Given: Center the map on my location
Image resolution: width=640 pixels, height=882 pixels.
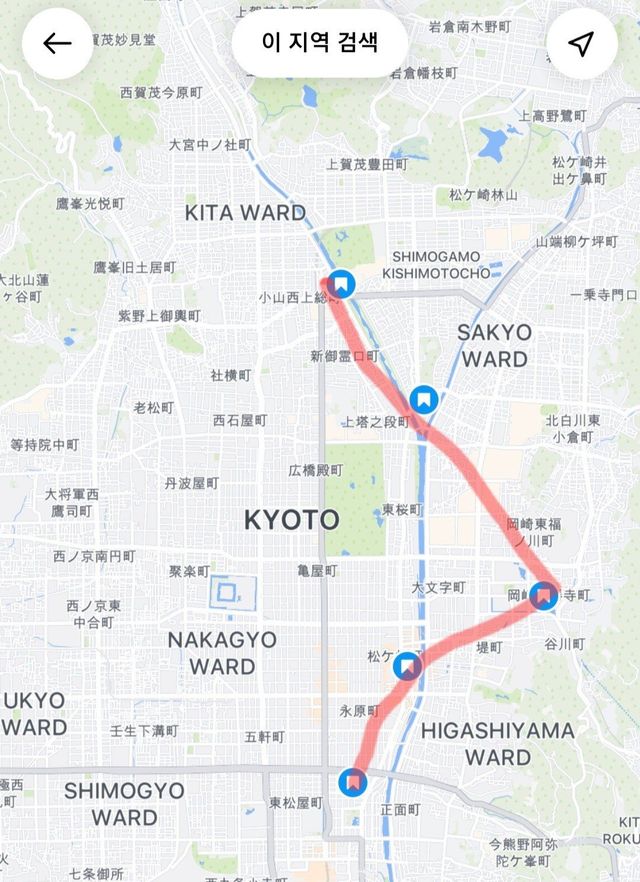Looking at the screenshot, I should pyautogui.click(x=582, y=43).
